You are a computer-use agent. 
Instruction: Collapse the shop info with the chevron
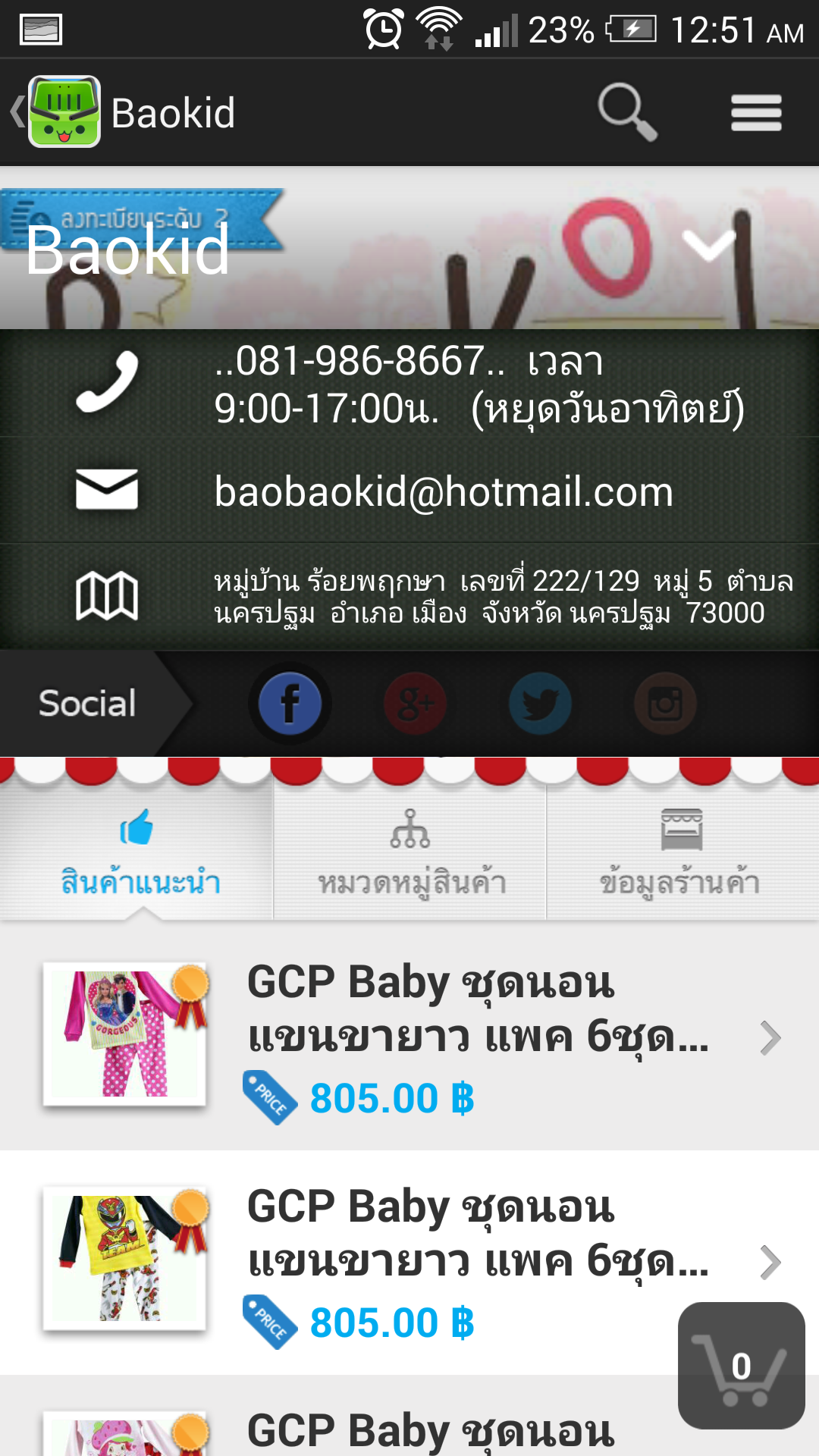pyautogui.click(x=709, y=244)
